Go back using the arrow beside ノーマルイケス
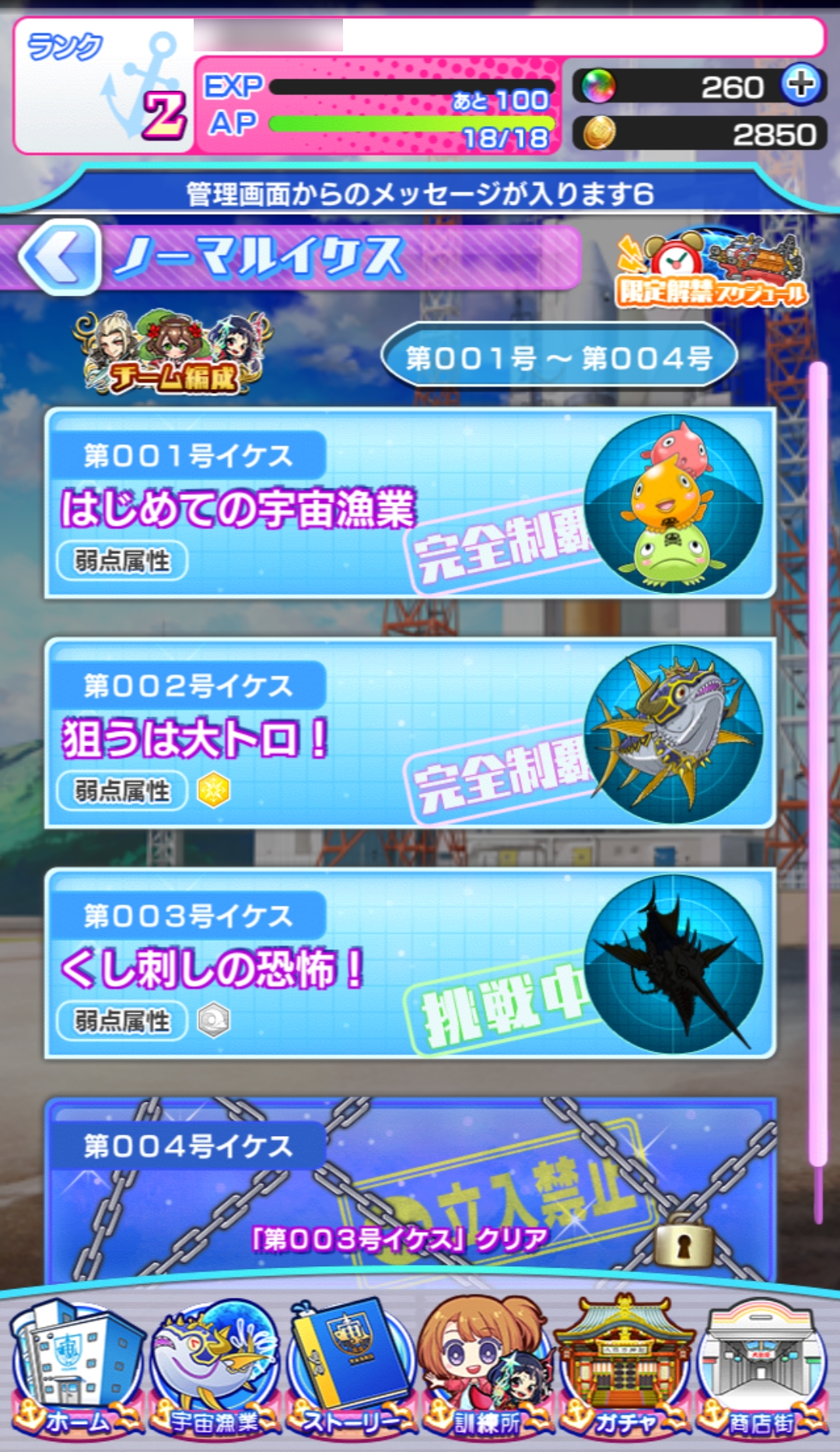This screenshot has height=1452, width=840. pos(60,257)
